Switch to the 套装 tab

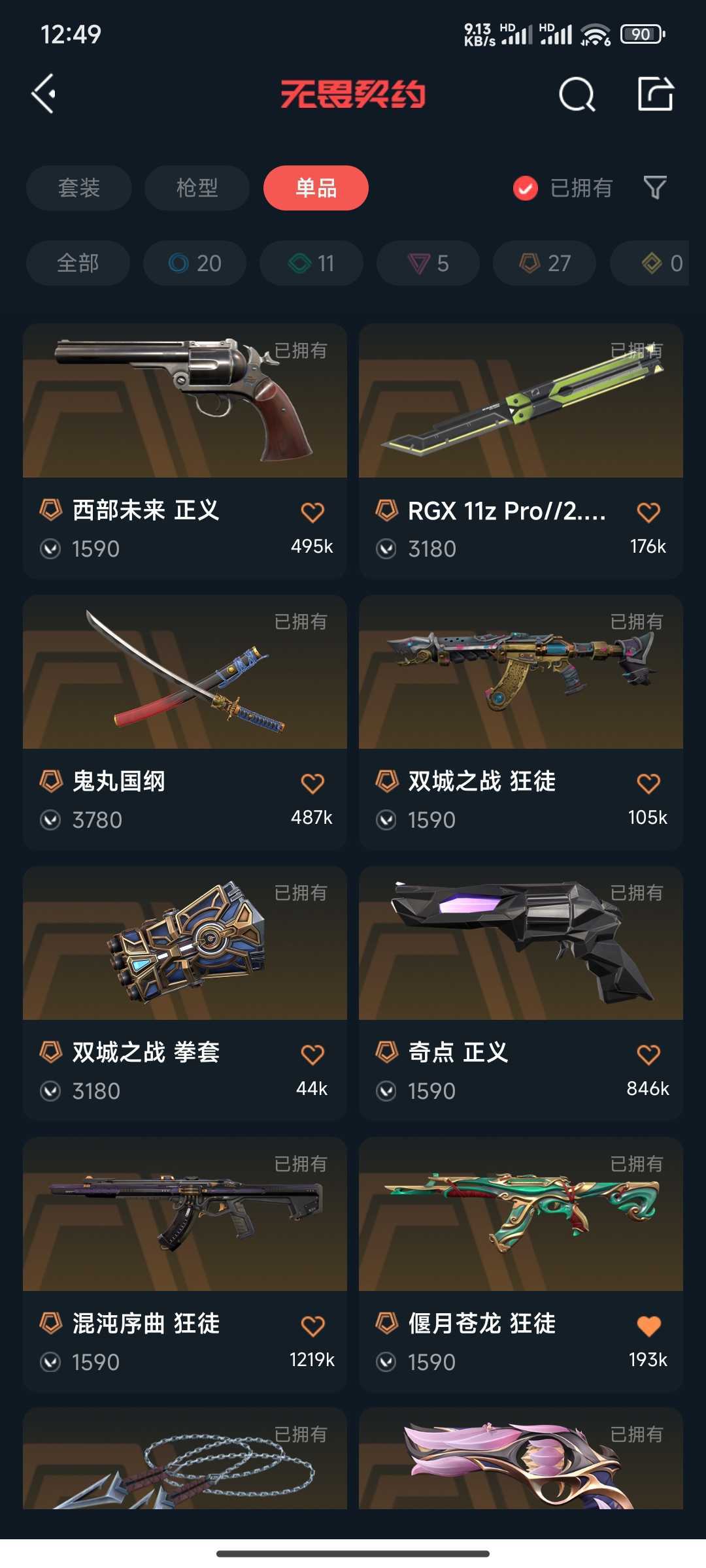click(79, 188)
